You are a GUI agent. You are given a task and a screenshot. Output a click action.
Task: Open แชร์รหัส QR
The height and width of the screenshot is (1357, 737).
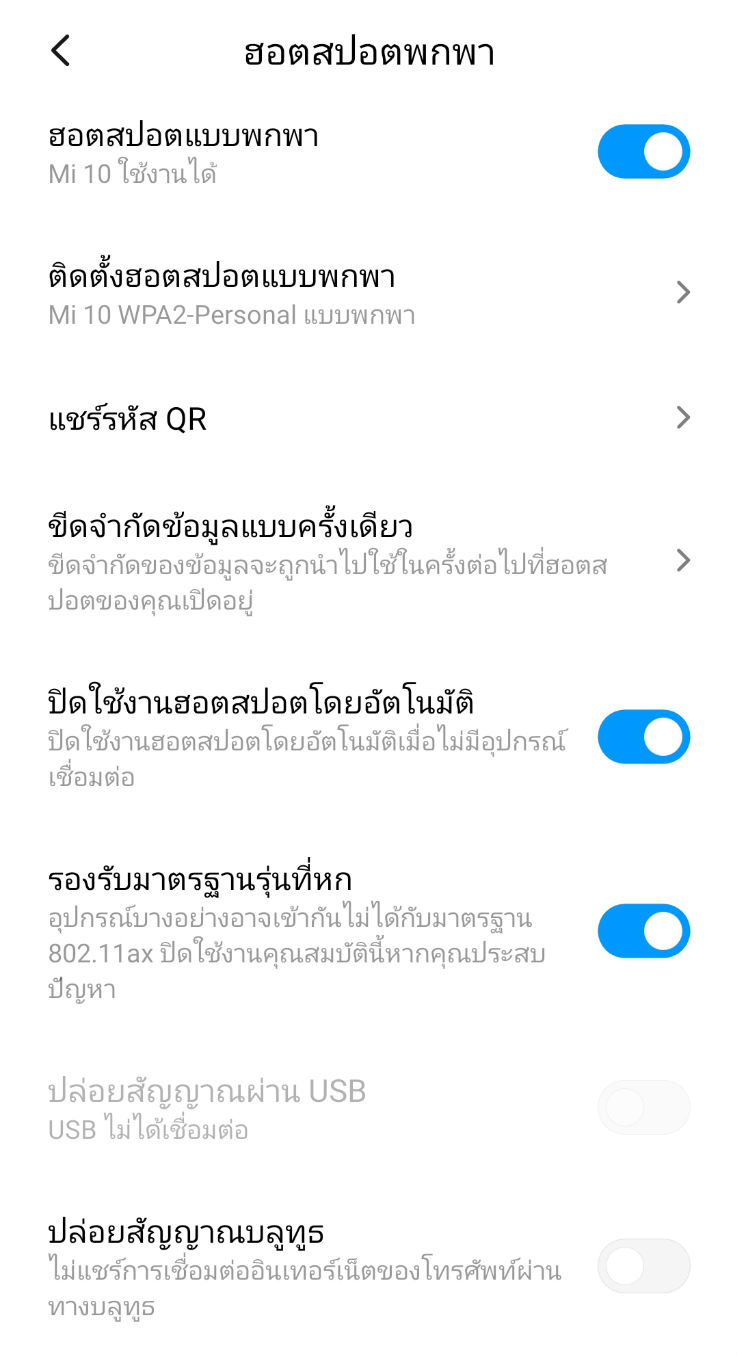368,418
